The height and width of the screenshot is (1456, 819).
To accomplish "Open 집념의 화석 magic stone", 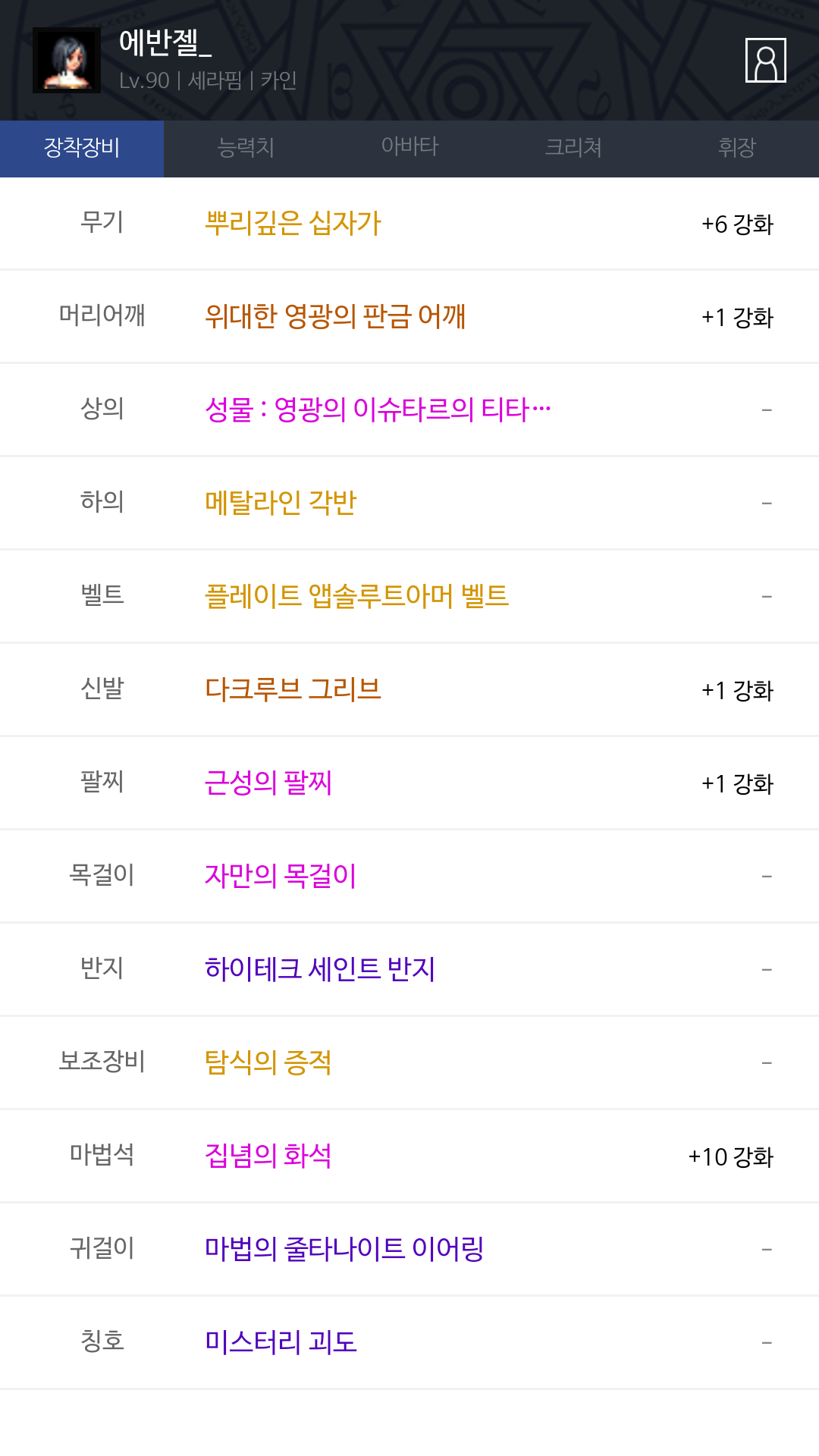I will [x=268, y=1156].
